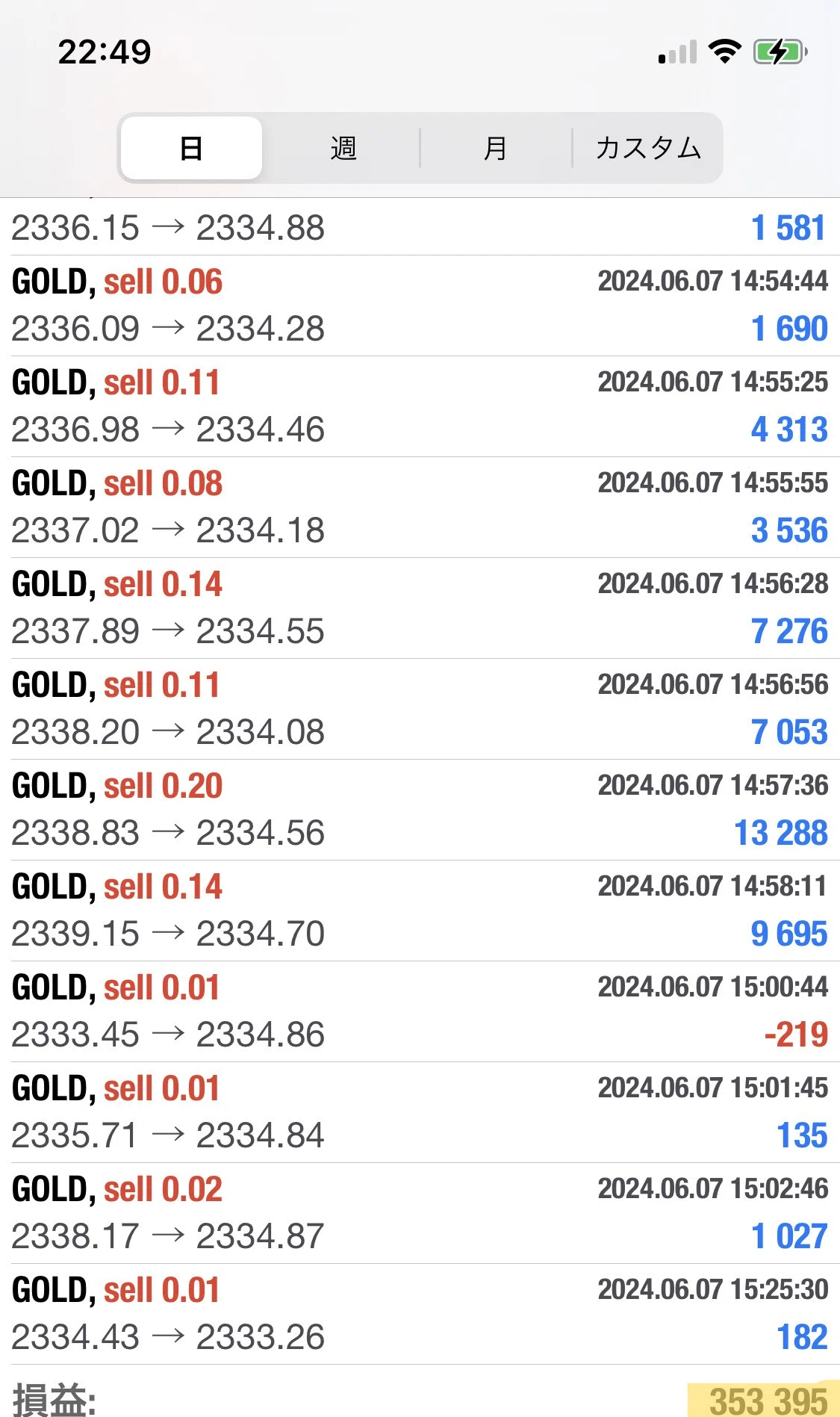This screenshot has height=1417, width=840.
Task: Show details for GOLD sell 0.01 at 15:25:30
Action: 420,1314
